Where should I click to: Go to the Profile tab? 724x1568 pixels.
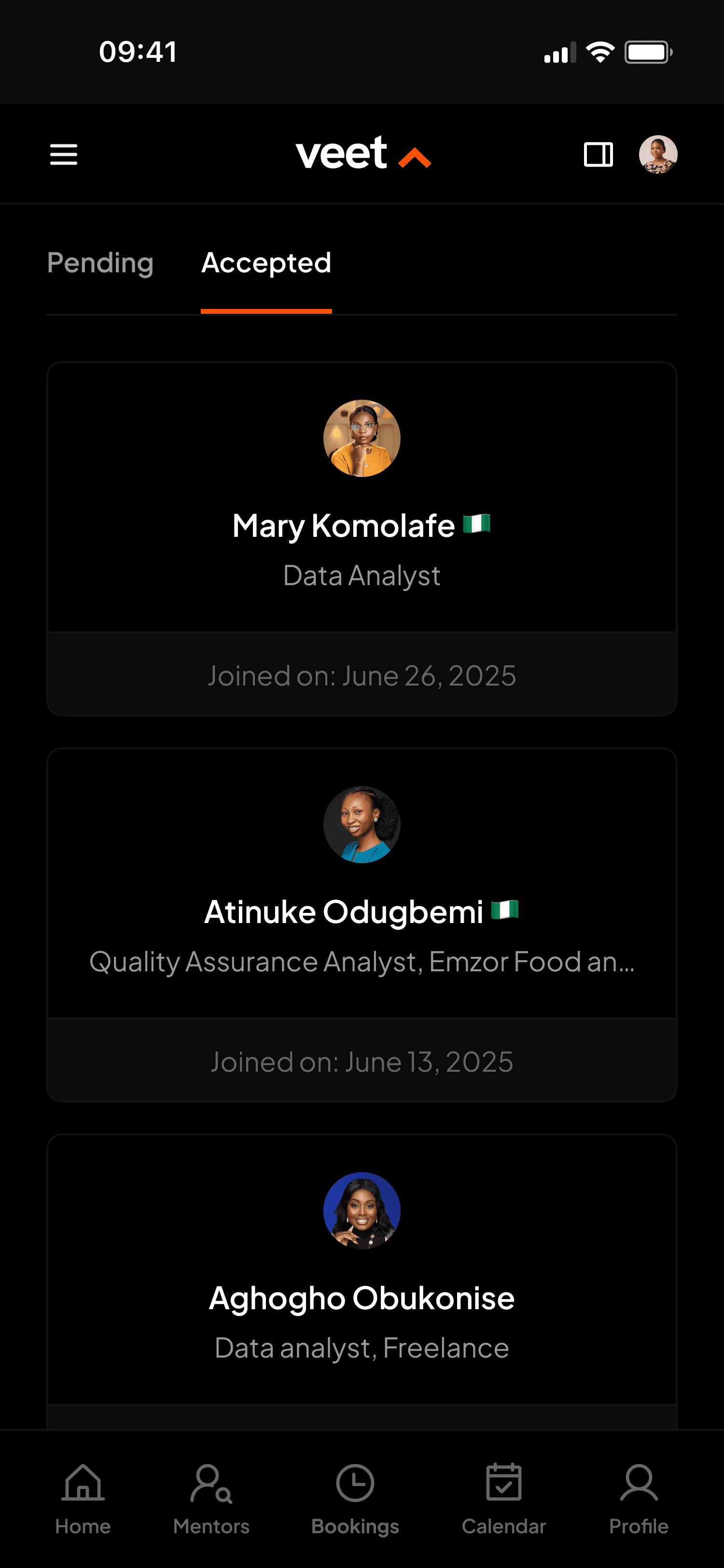tap(639, 1498)
